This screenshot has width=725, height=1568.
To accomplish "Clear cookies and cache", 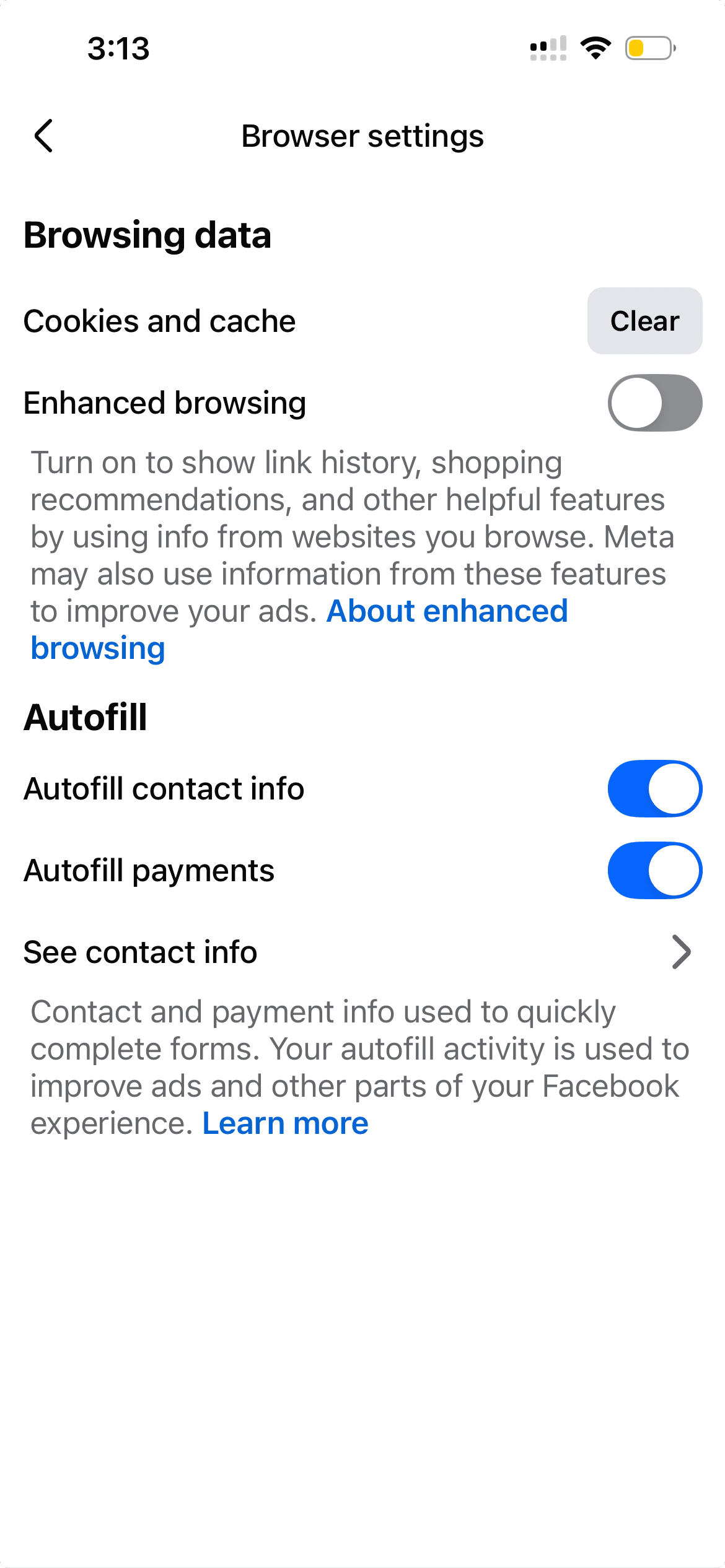I will click(644, 321).
